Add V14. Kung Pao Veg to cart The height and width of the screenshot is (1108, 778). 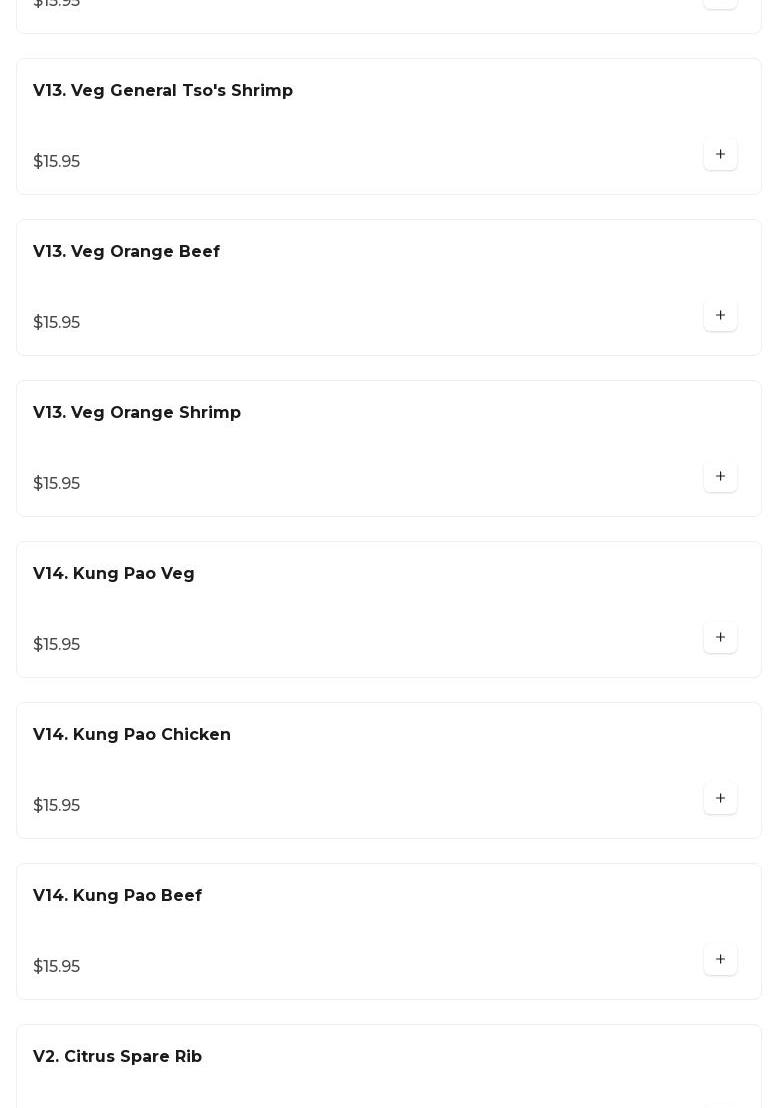coord(720,638)
